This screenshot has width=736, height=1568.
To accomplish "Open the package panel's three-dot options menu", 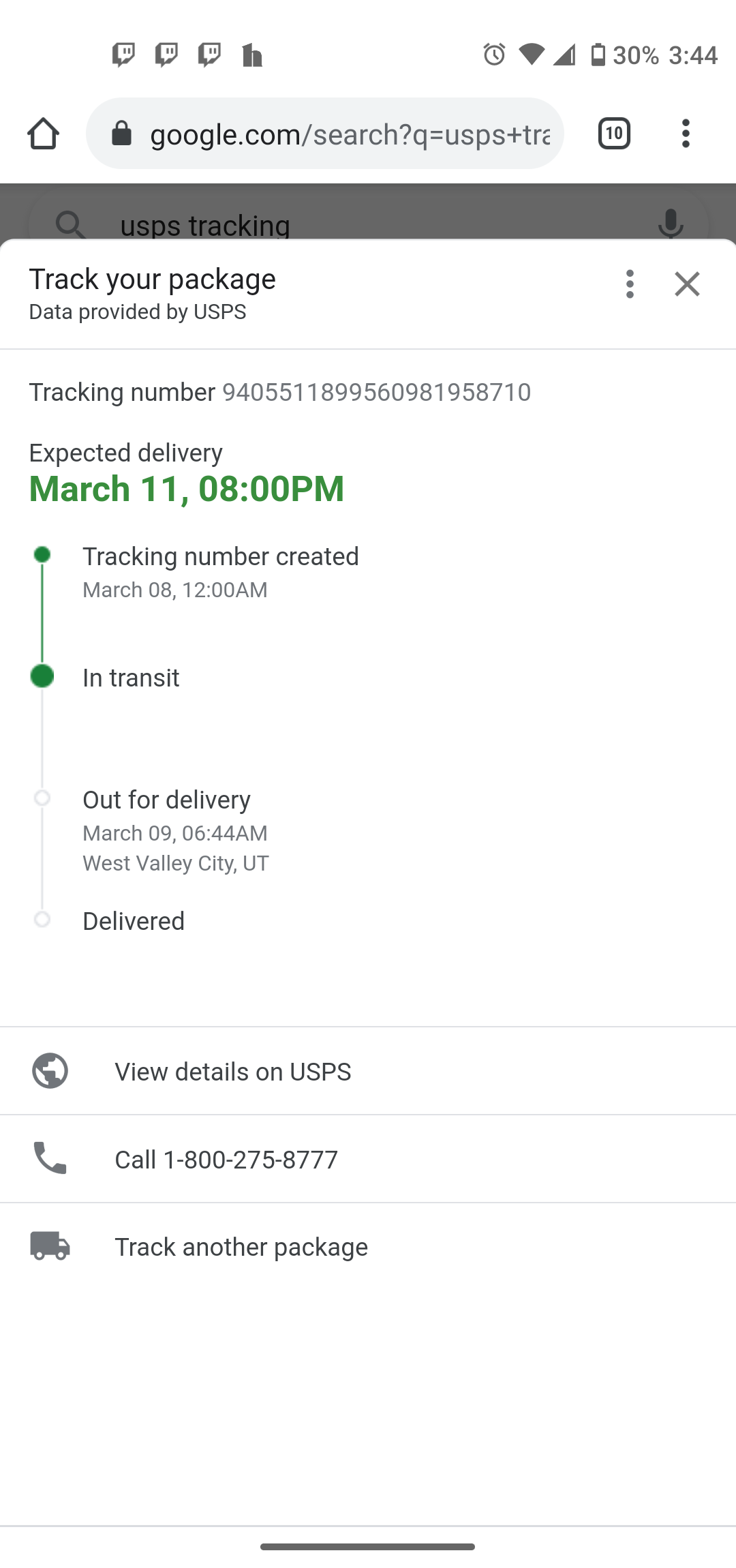I will click(x=630, y=284).
